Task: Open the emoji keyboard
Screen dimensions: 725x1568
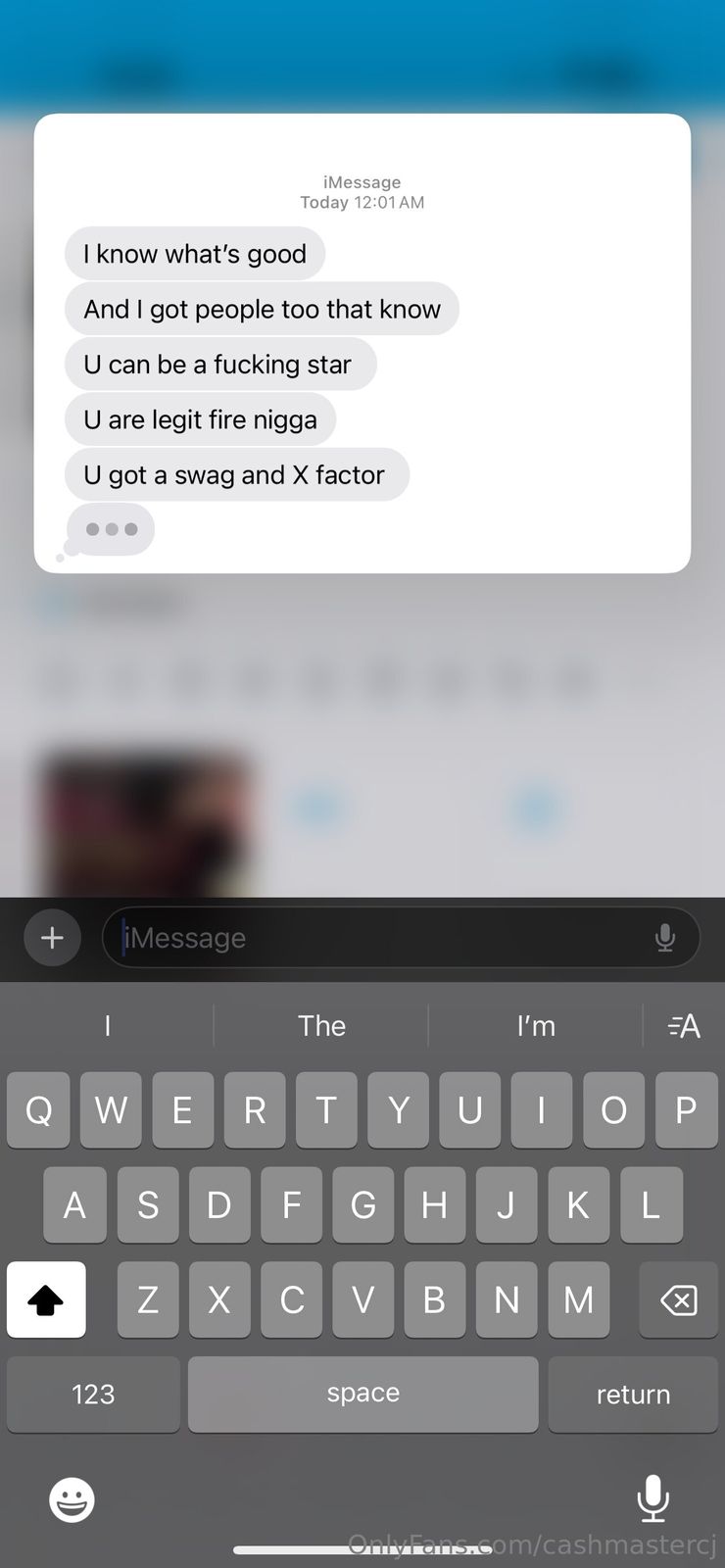Action: [72, 1499]
